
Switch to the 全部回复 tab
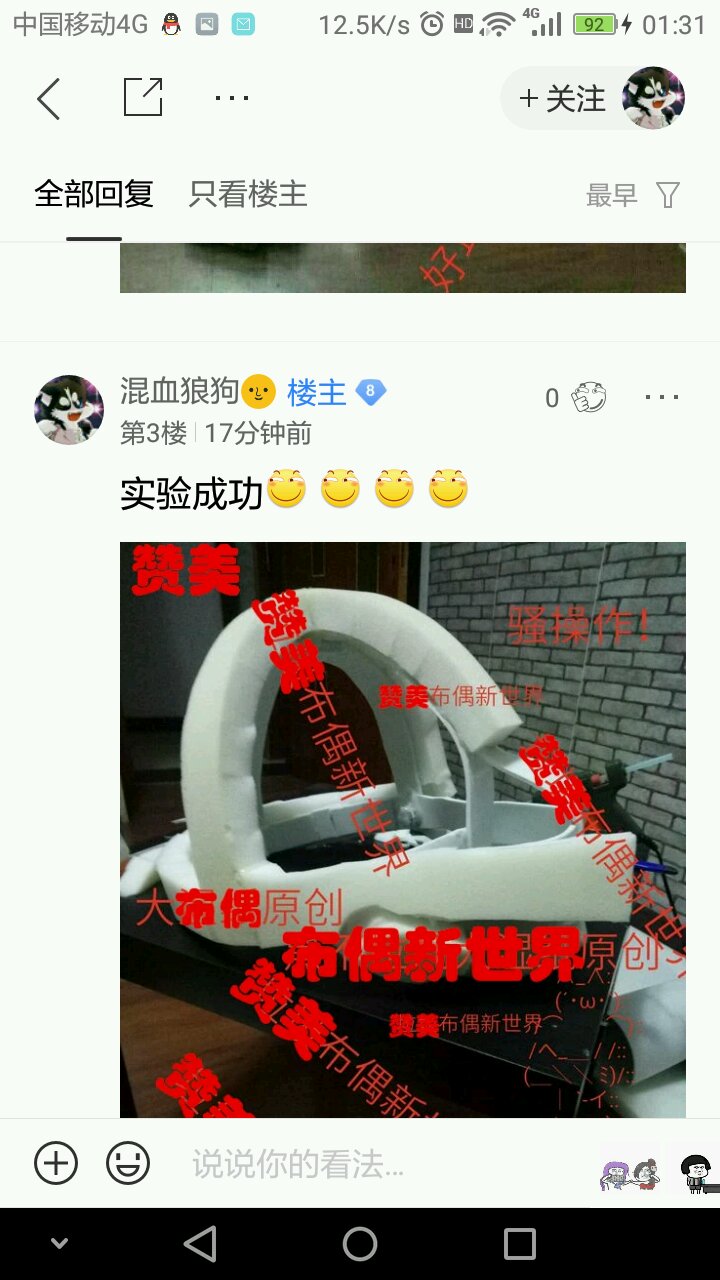(94, 194)
